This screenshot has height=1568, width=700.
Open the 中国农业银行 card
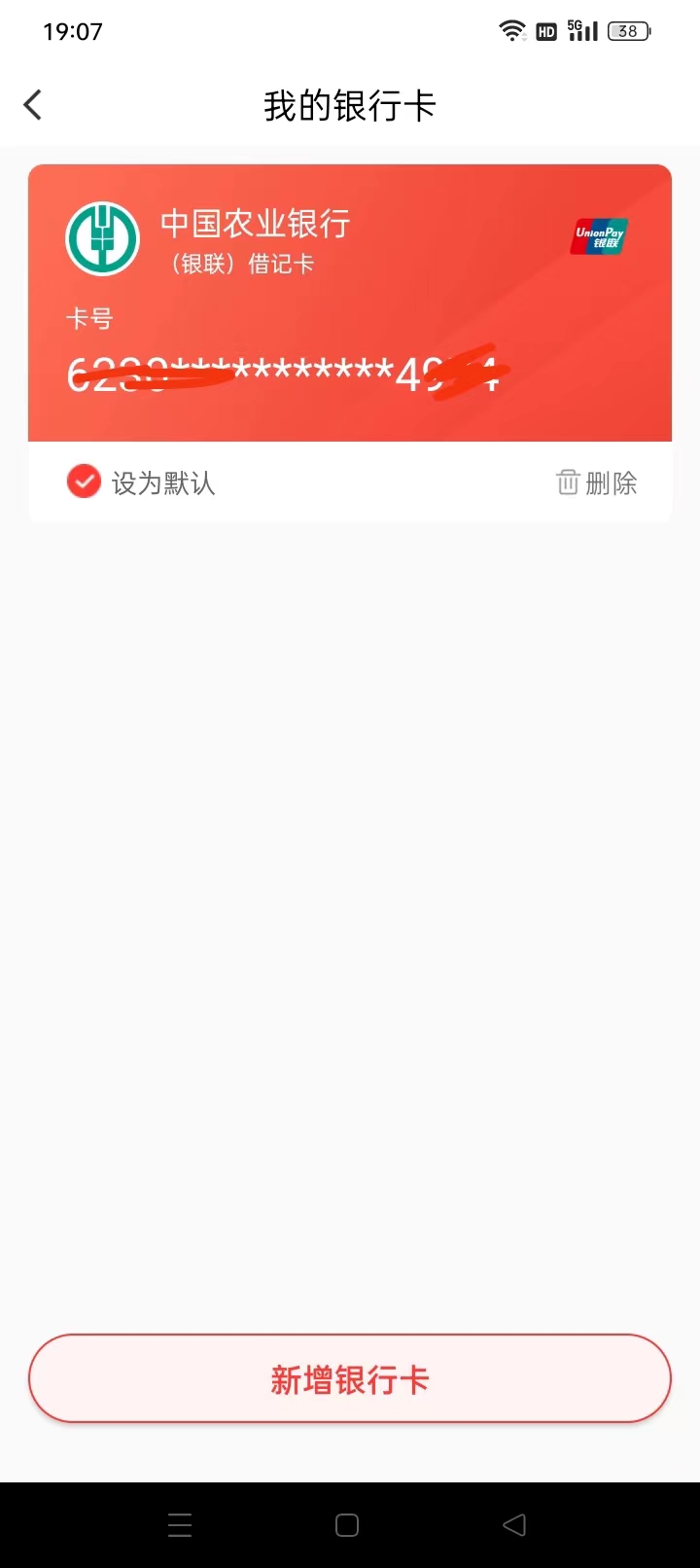coord(350,303)
